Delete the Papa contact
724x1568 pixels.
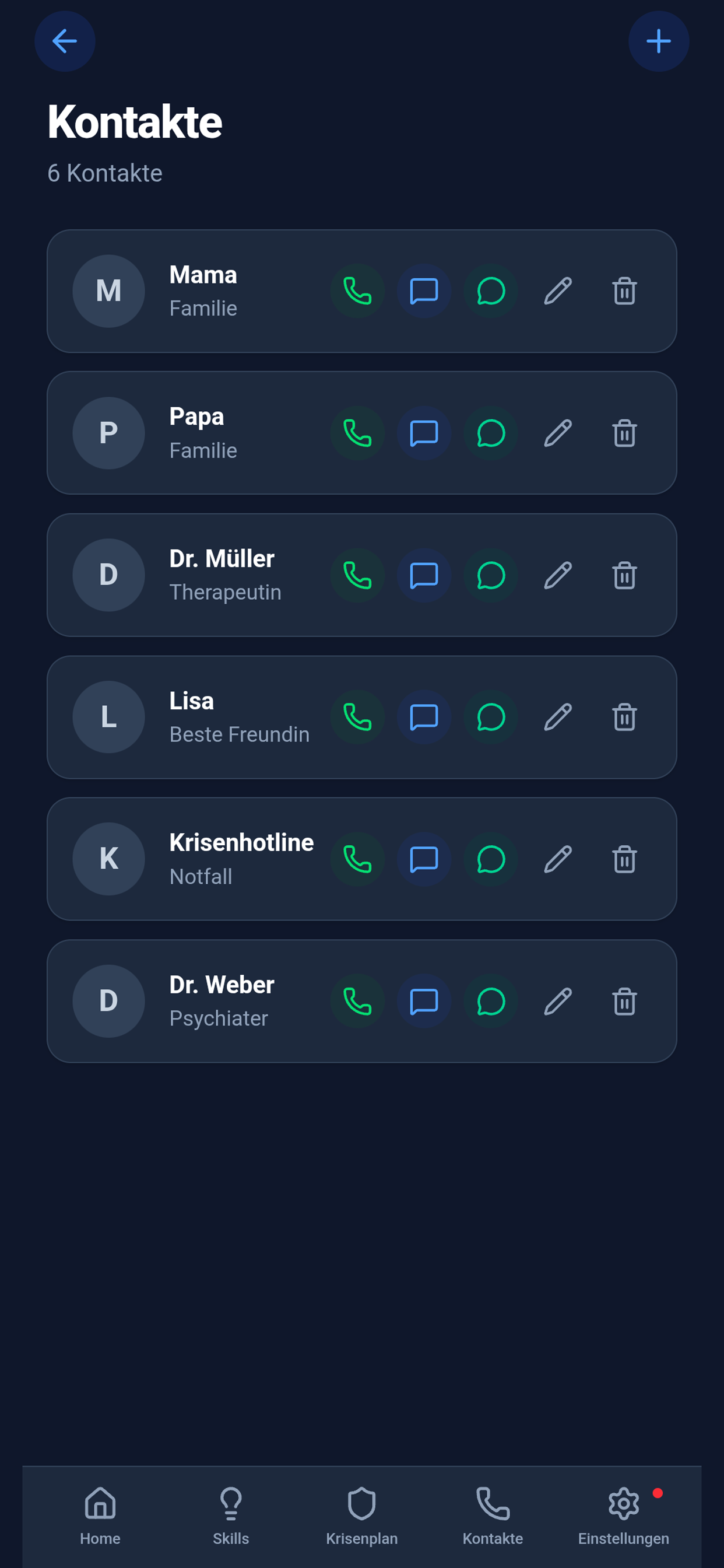pos(624,433)
